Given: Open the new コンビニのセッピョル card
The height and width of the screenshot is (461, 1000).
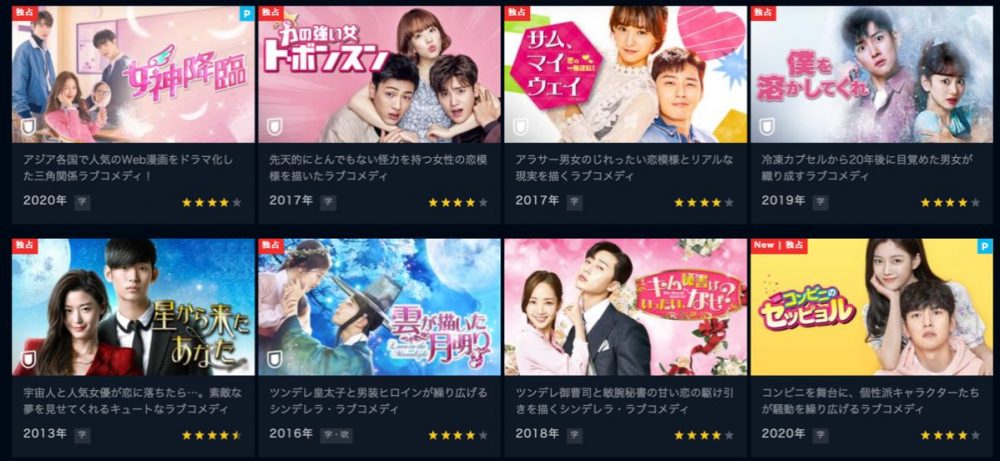Looking at the screenshot, I should [x=870, y=307].
